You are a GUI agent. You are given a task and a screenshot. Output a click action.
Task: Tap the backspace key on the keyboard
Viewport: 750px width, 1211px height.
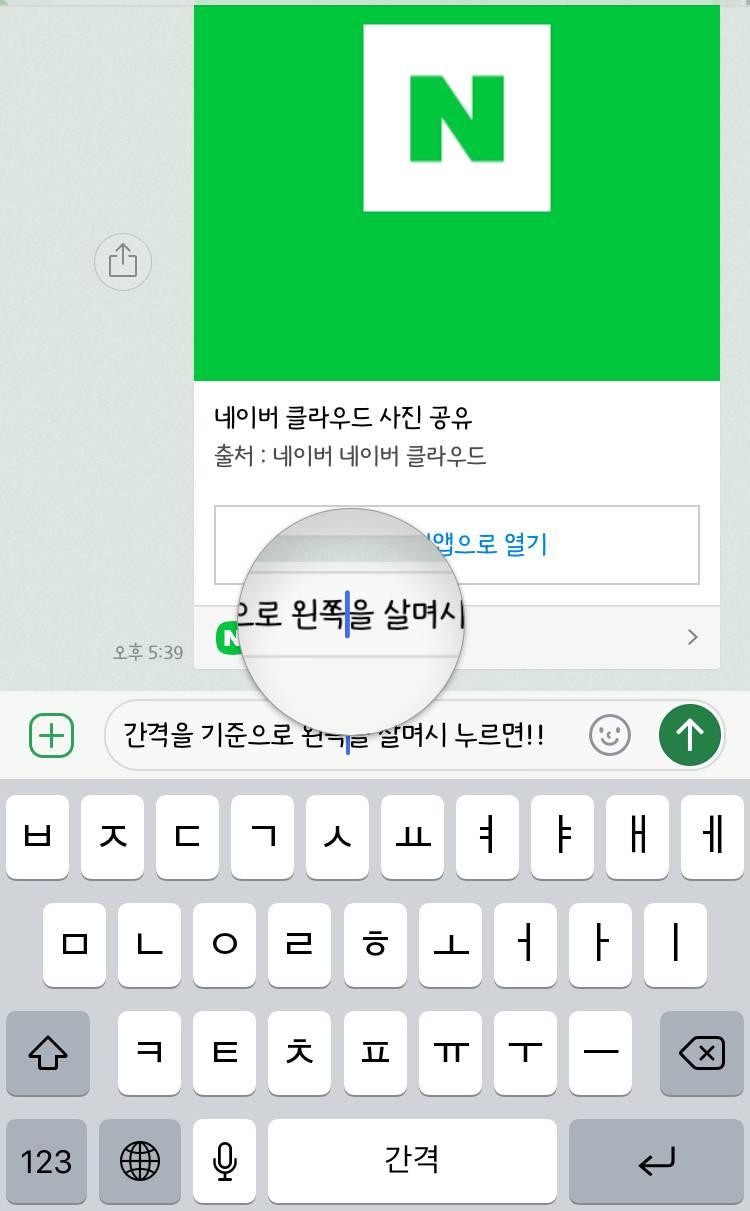point(701,1053)
